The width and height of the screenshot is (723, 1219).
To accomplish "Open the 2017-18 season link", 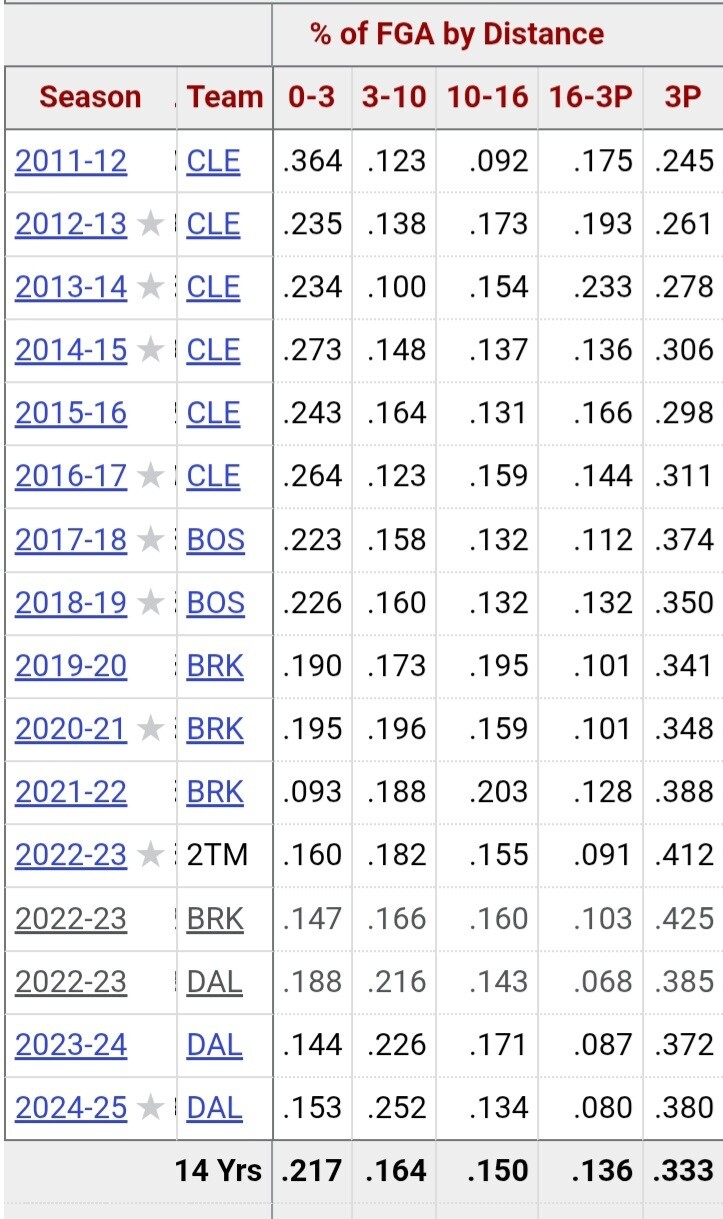I will [71, 540].
